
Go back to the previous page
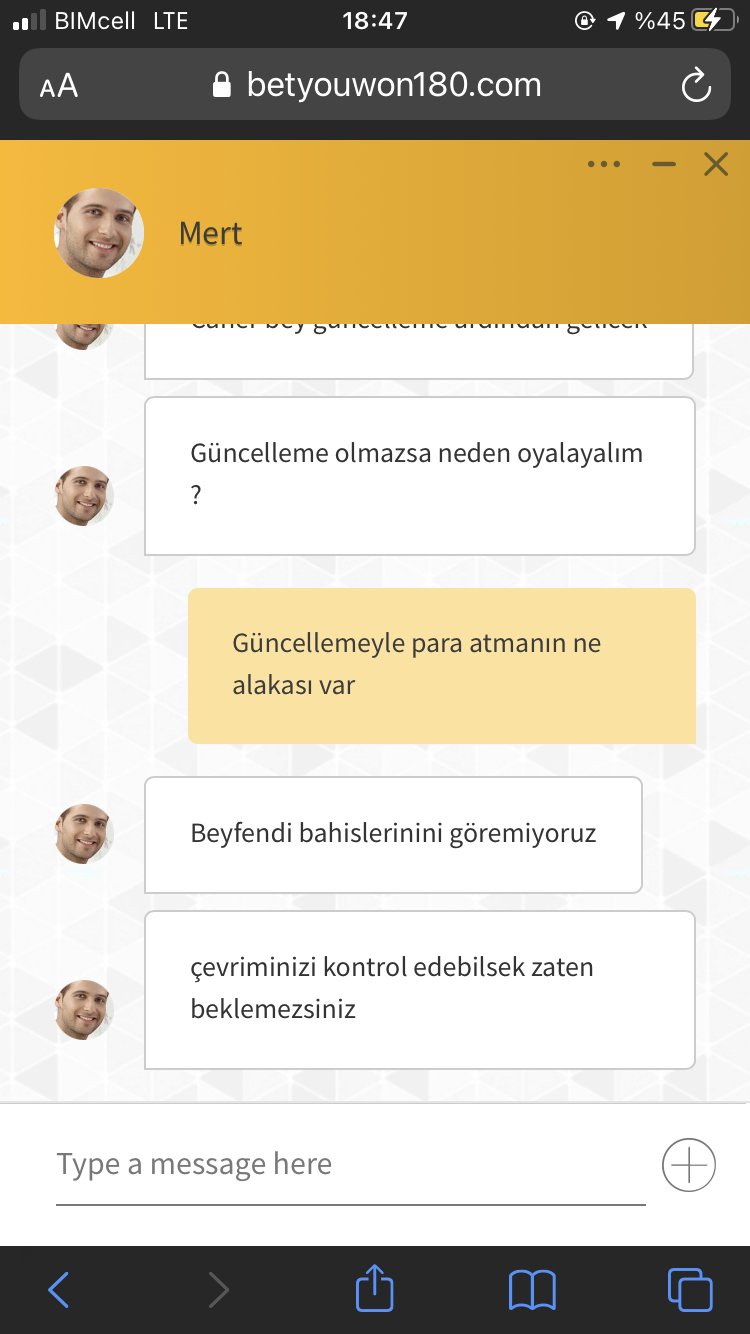[x=58, y=1289]
